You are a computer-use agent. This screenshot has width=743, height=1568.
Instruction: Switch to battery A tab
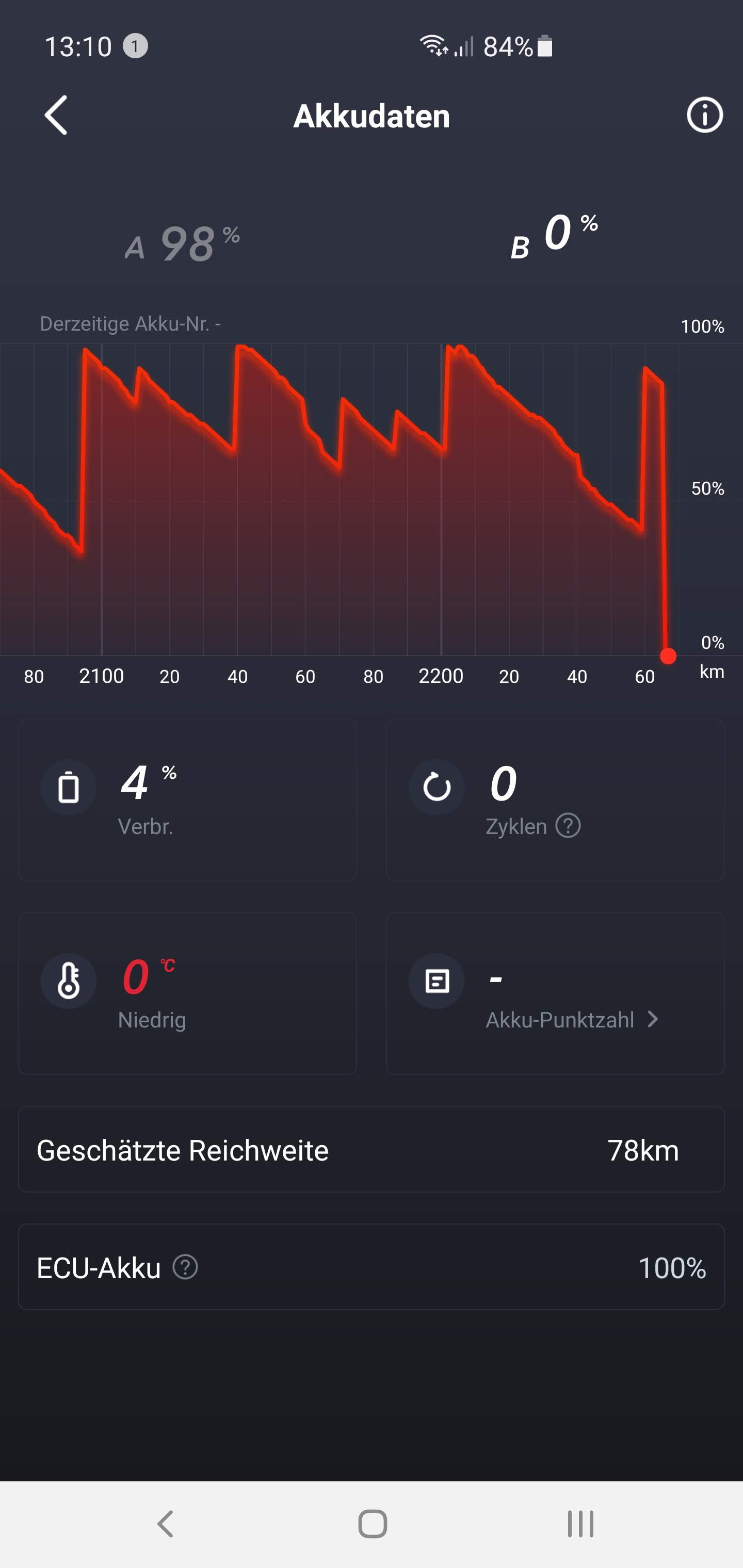[x=182, y=243]
